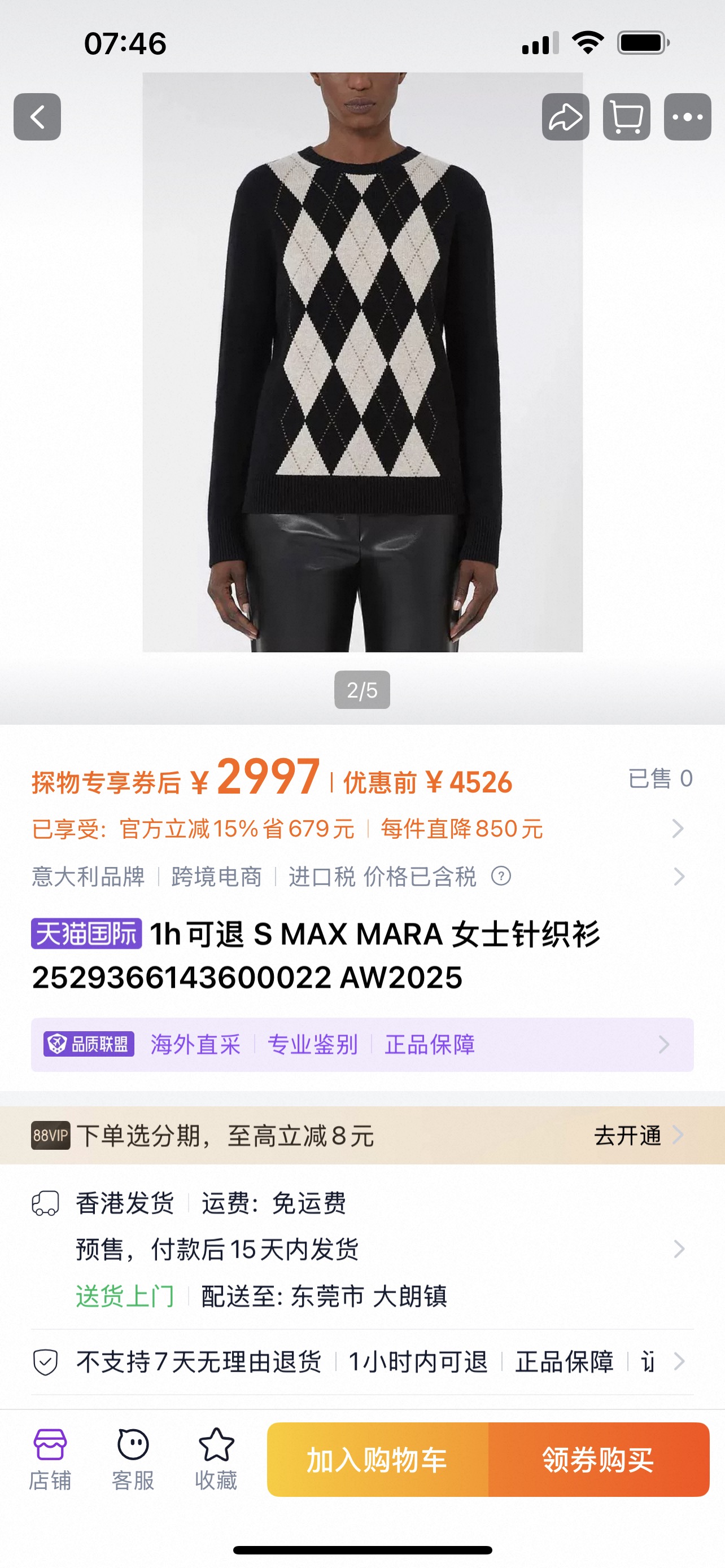The width and height of the screenshot is (725, 1568).
Task: View the 不支持7天无理由退货 service policy row
Action: point(362,1361)
